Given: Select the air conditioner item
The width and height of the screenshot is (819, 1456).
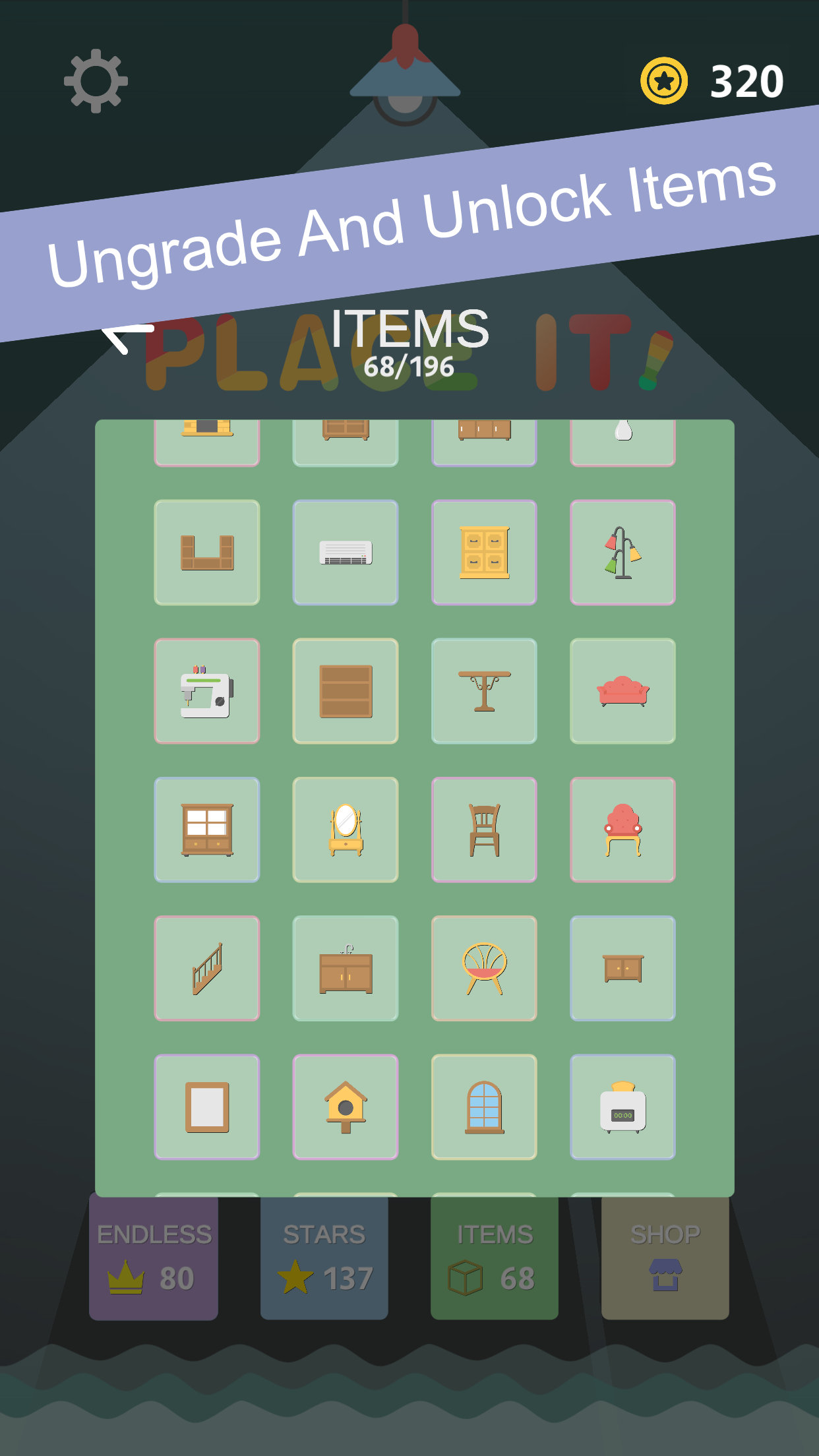Looking at the screenshot, I should click(x=346, y=552).
